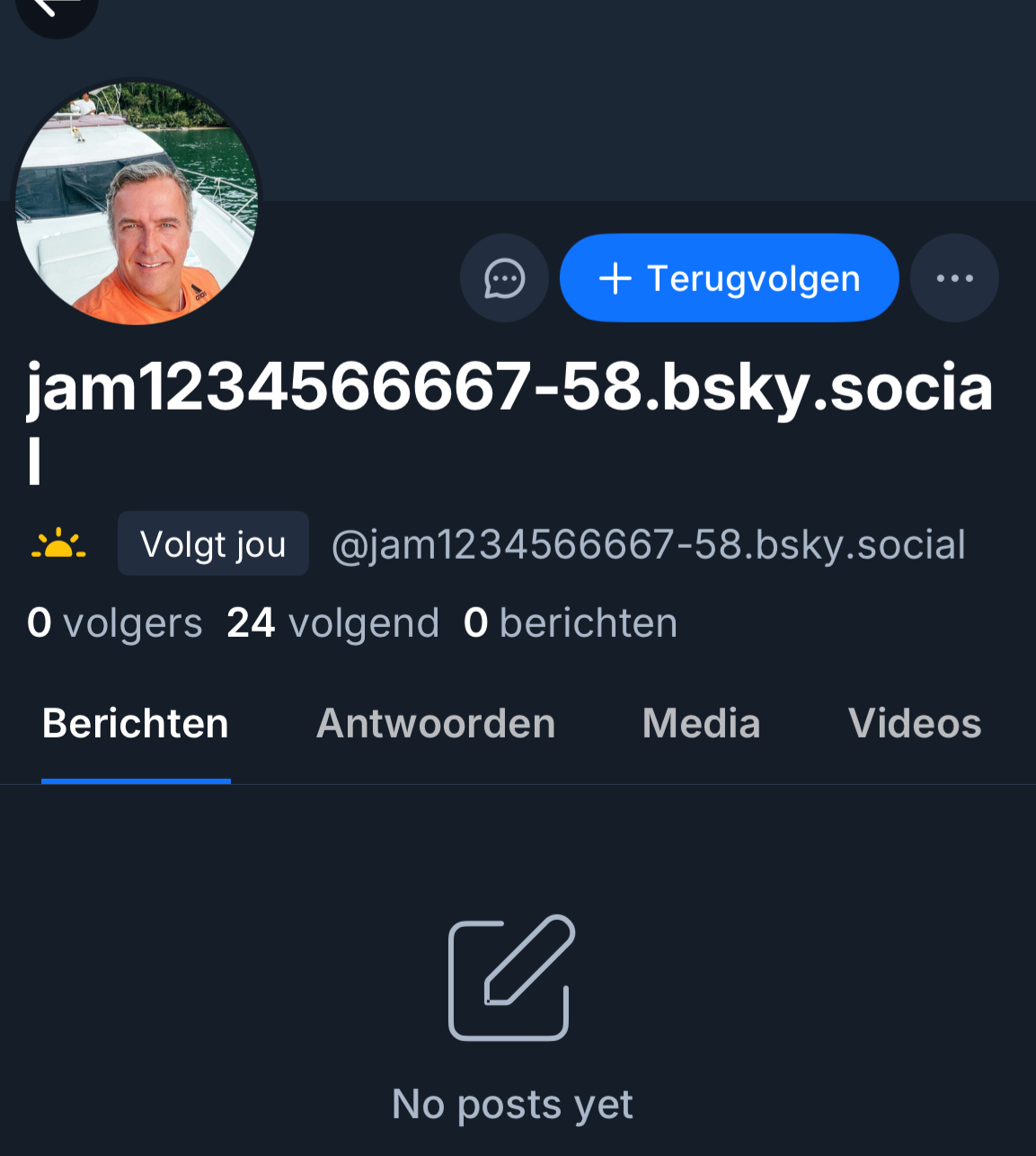Tap the Terugvolgen button
The image size is (1036, 1156).
coord(729,278)
